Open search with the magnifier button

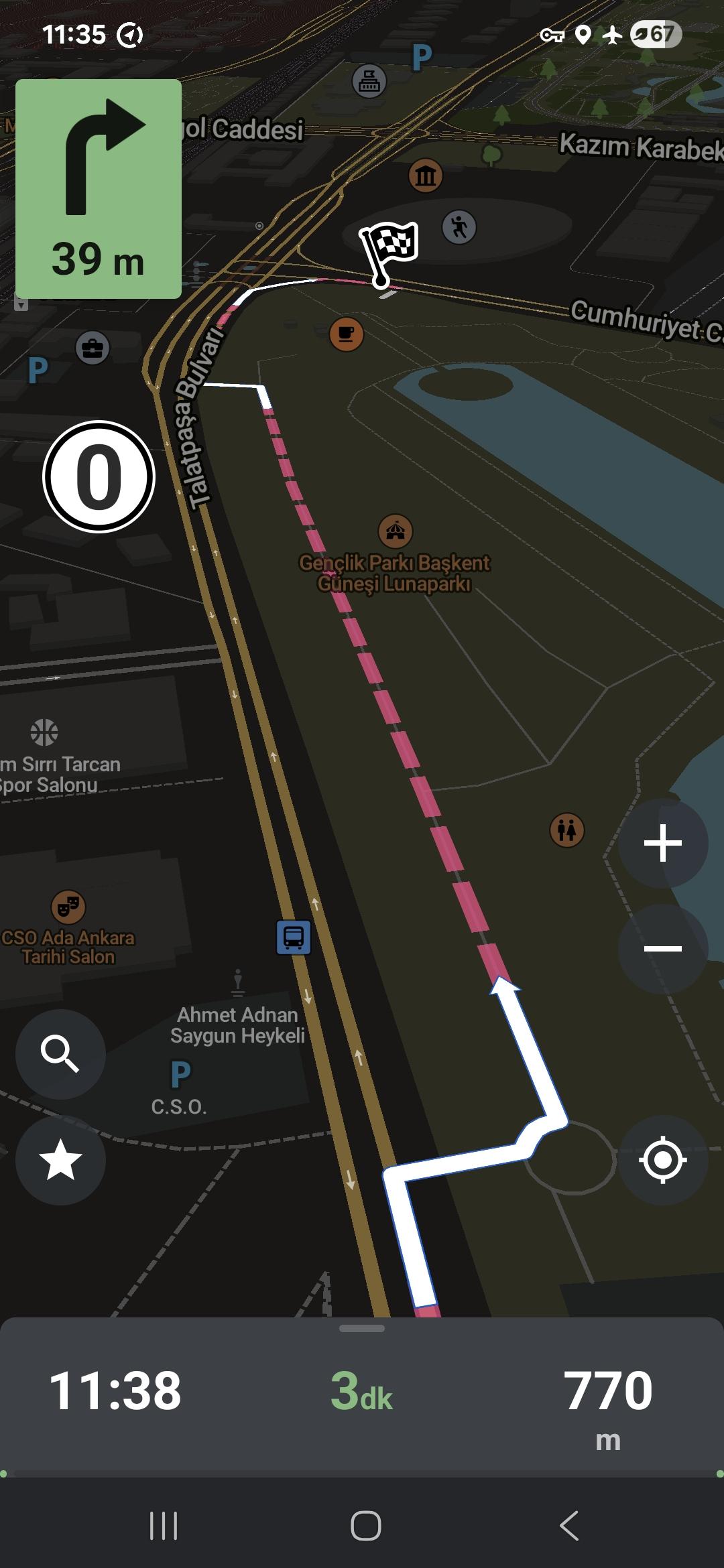point(60,1054)
